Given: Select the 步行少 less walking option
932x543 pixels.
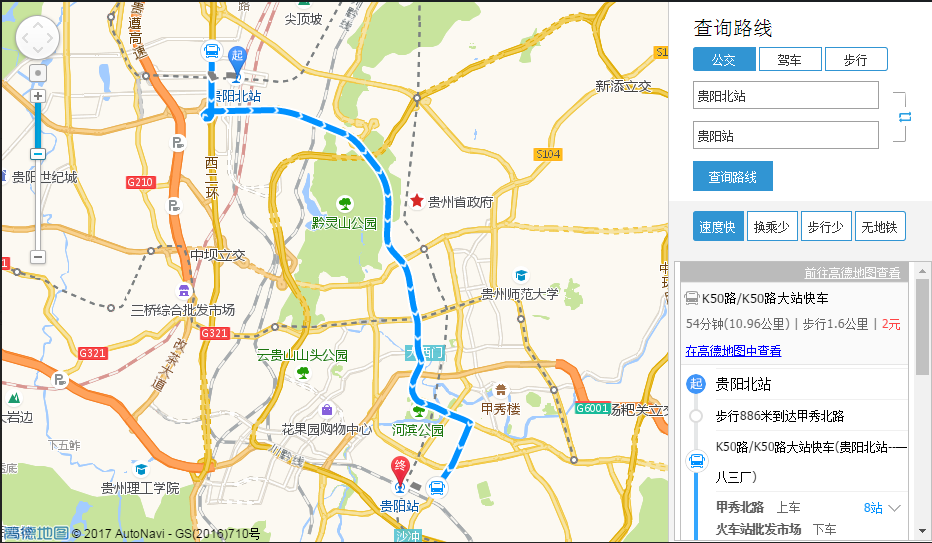Looking at the screenshot, I should 826,227.
